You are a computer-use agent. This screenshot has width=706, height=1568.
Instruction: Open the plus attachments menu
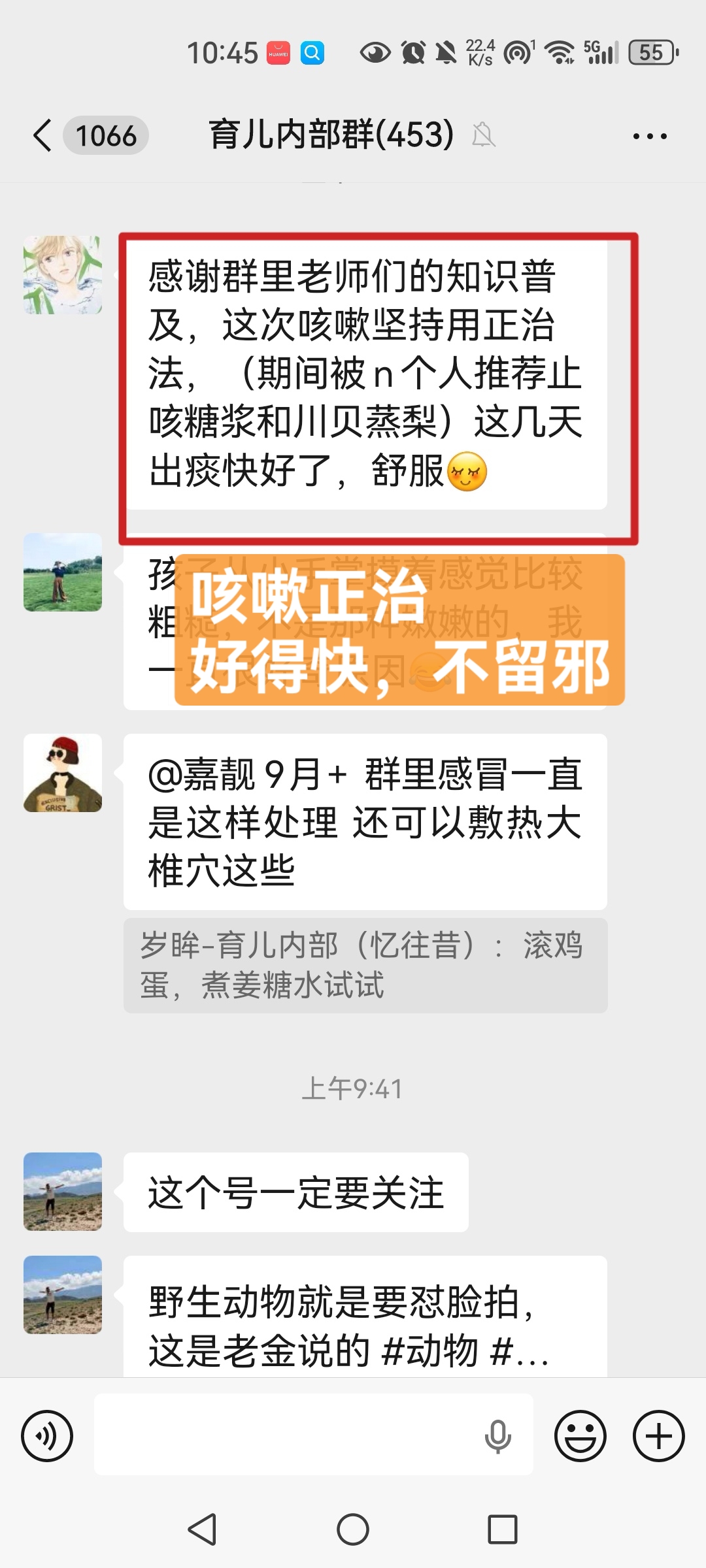(658, 1435)
